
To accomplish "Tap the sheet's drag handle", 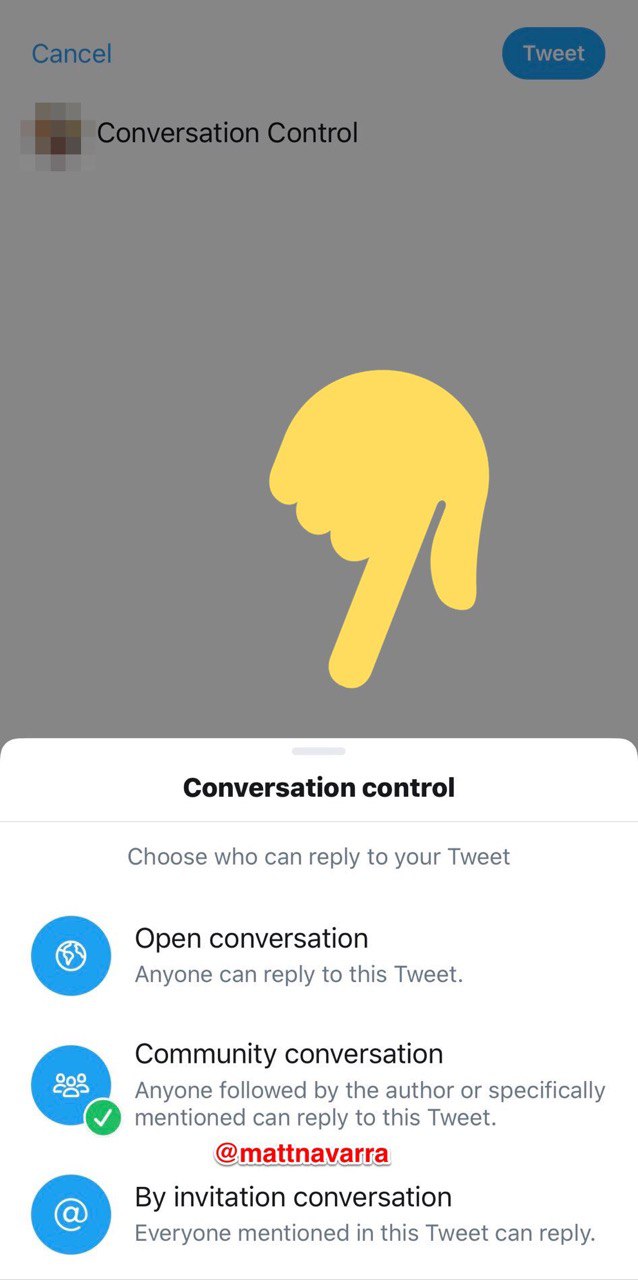I will coord(319,751).
